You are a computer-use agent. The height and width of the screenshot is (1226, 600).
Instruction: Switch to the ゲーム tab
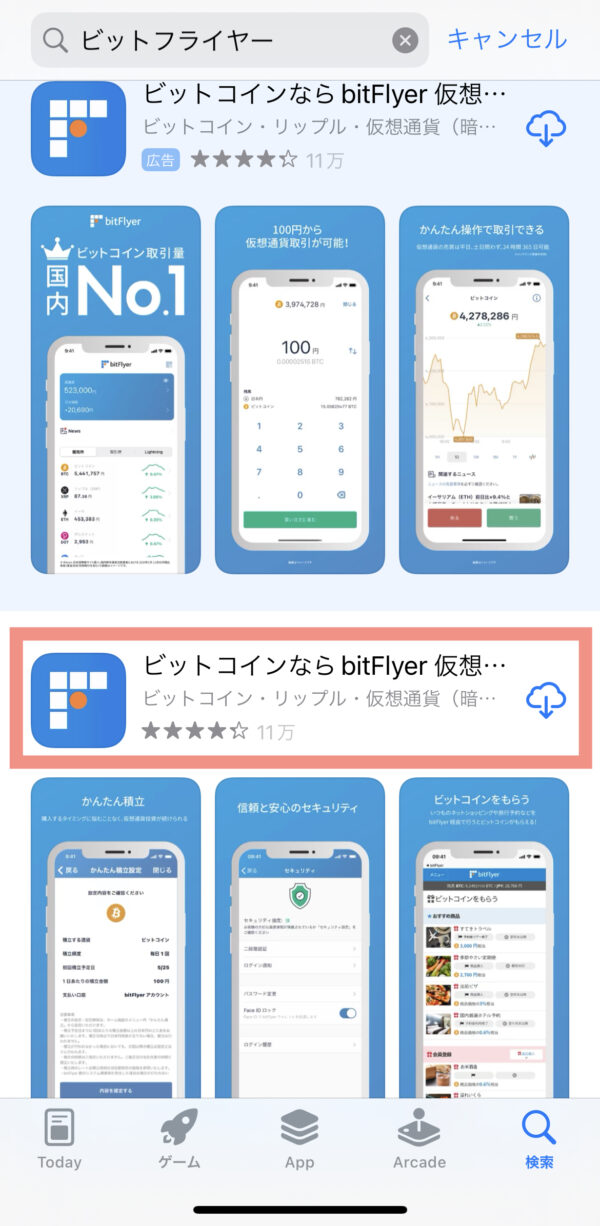(180, 1139)
